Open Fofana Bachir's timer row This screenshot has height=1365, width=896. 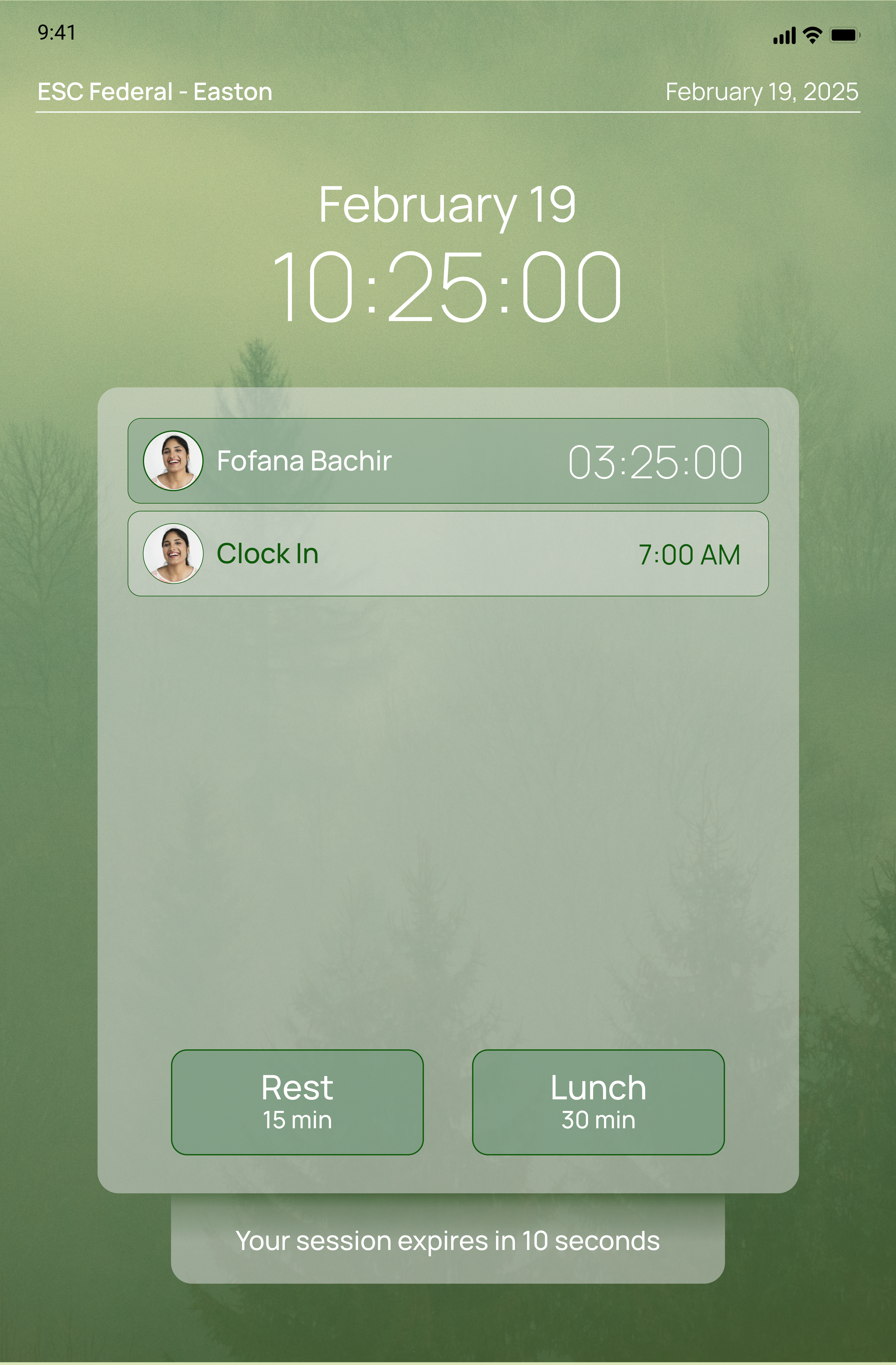pos(448,461)
